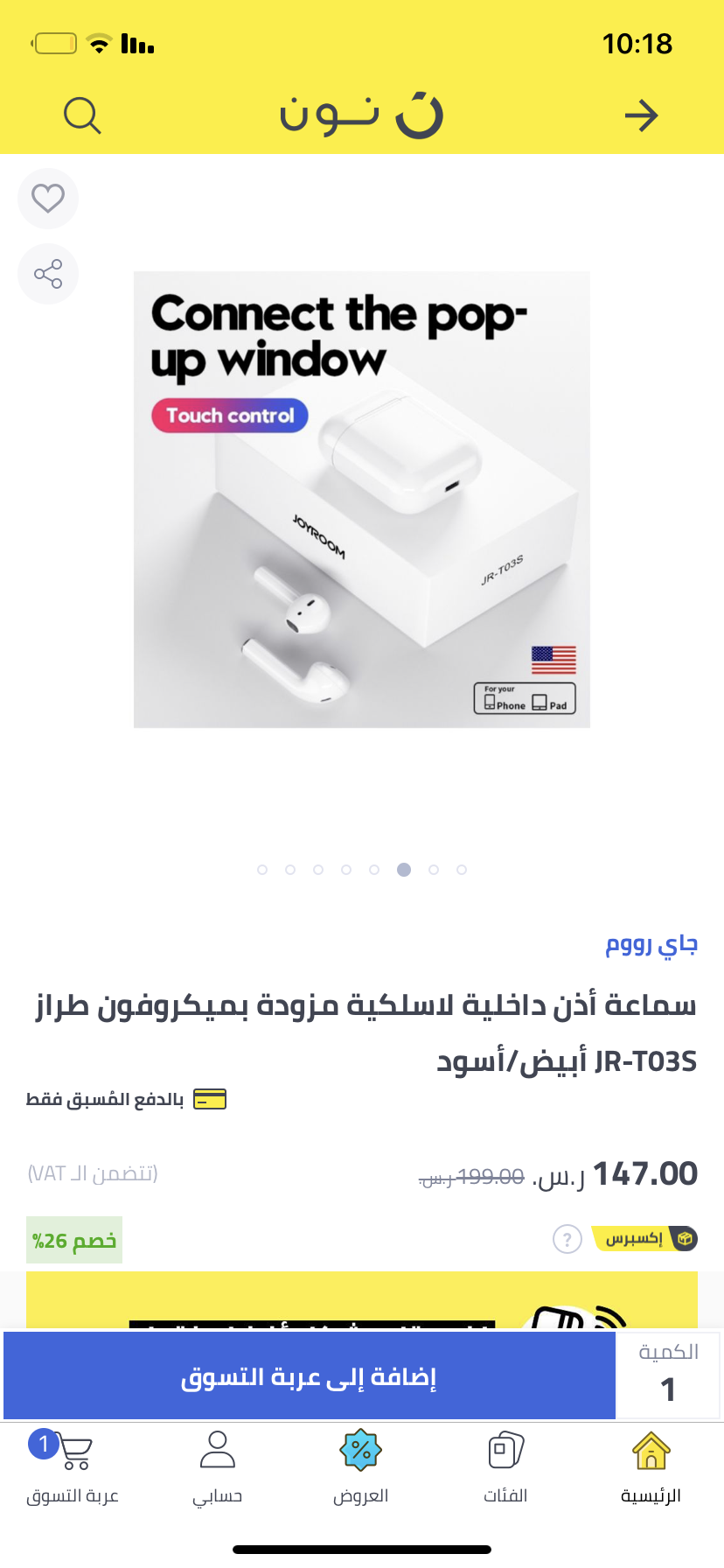This screenshot has height=1568, width=724.
Task: Tap إضافة إلى عربة التسوق button
Action: point(310,1376)
